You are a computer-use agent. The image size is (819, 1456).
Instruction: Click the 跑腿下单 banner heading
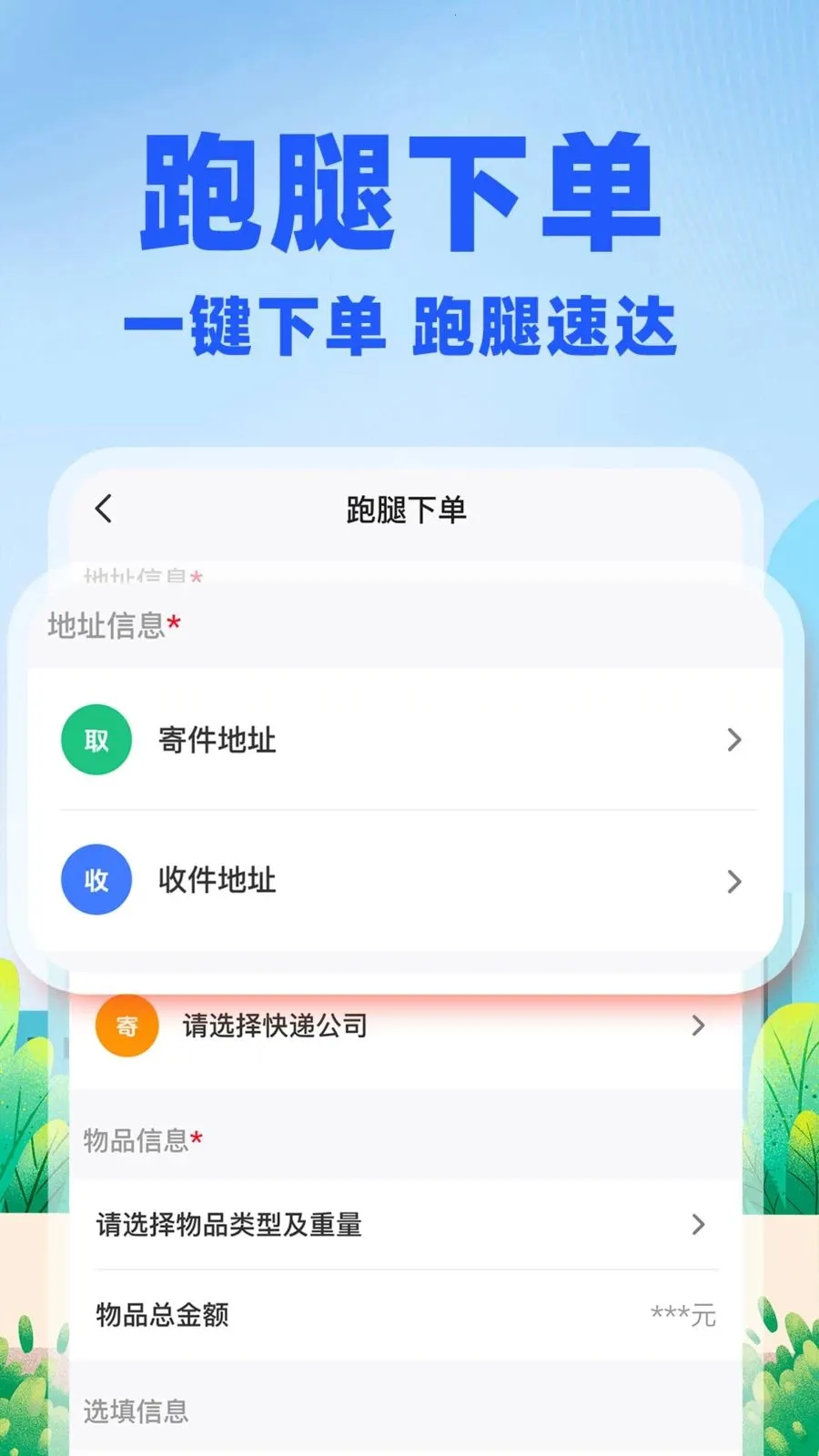click(x=406, y=193)
